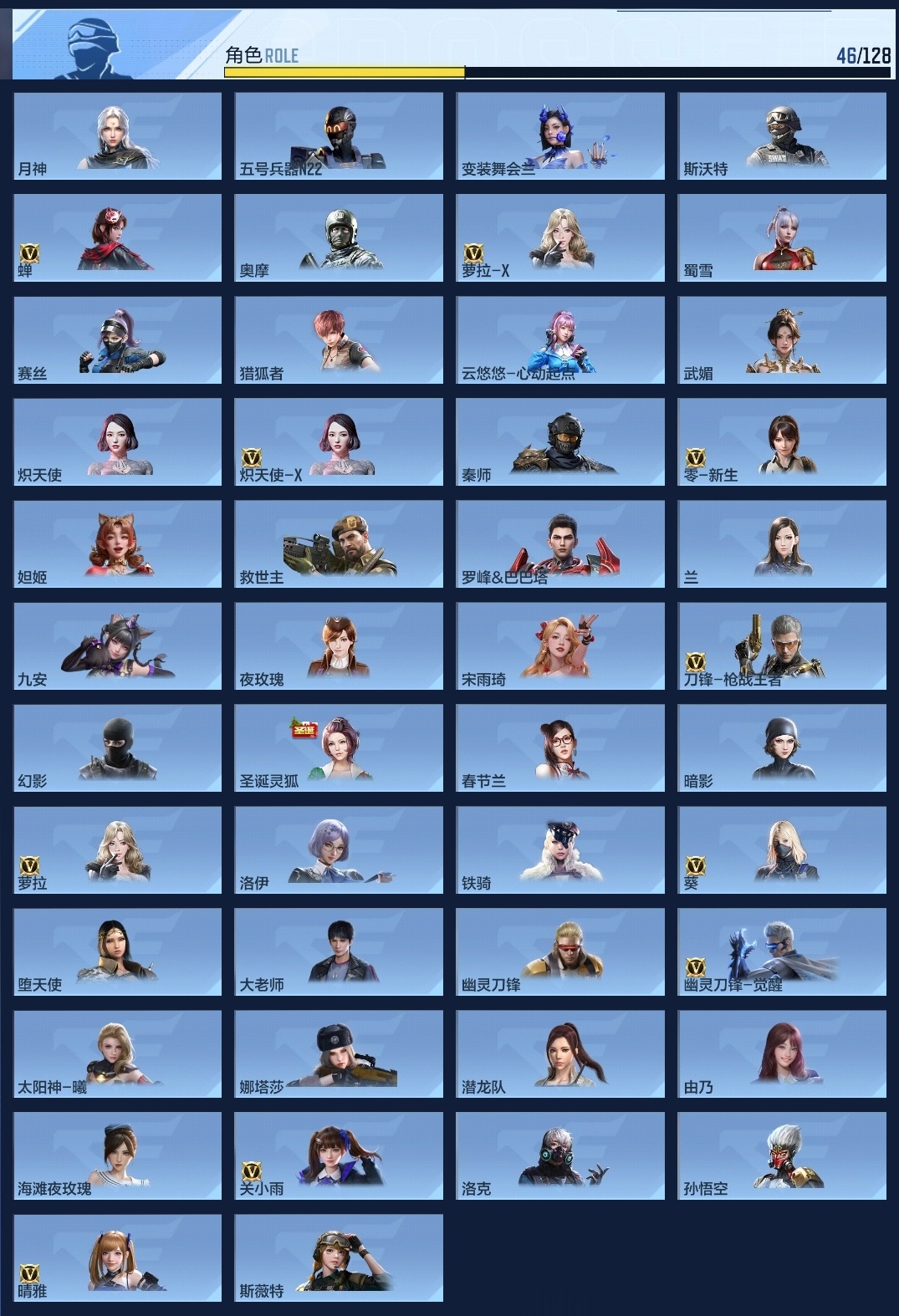
Task: Select the 幽灵刀锋-觉醒 character card
Action: pyautogui.click(x=781, y=951)
